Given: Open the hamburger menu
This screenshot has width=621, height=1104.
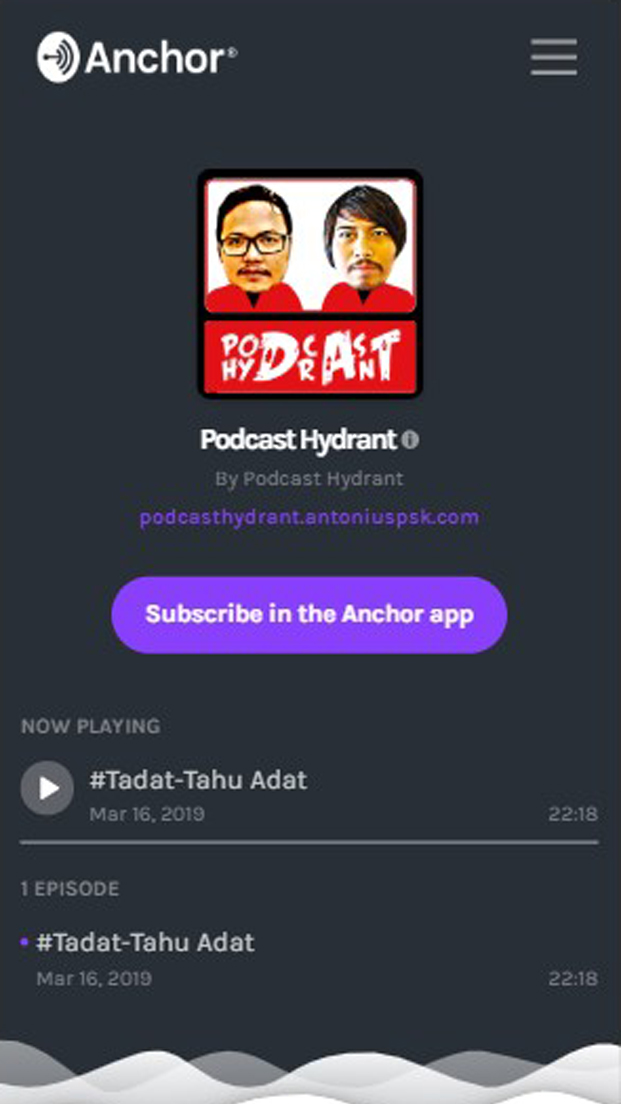Looking at the screenshot, I should click(x=553, y=57).
